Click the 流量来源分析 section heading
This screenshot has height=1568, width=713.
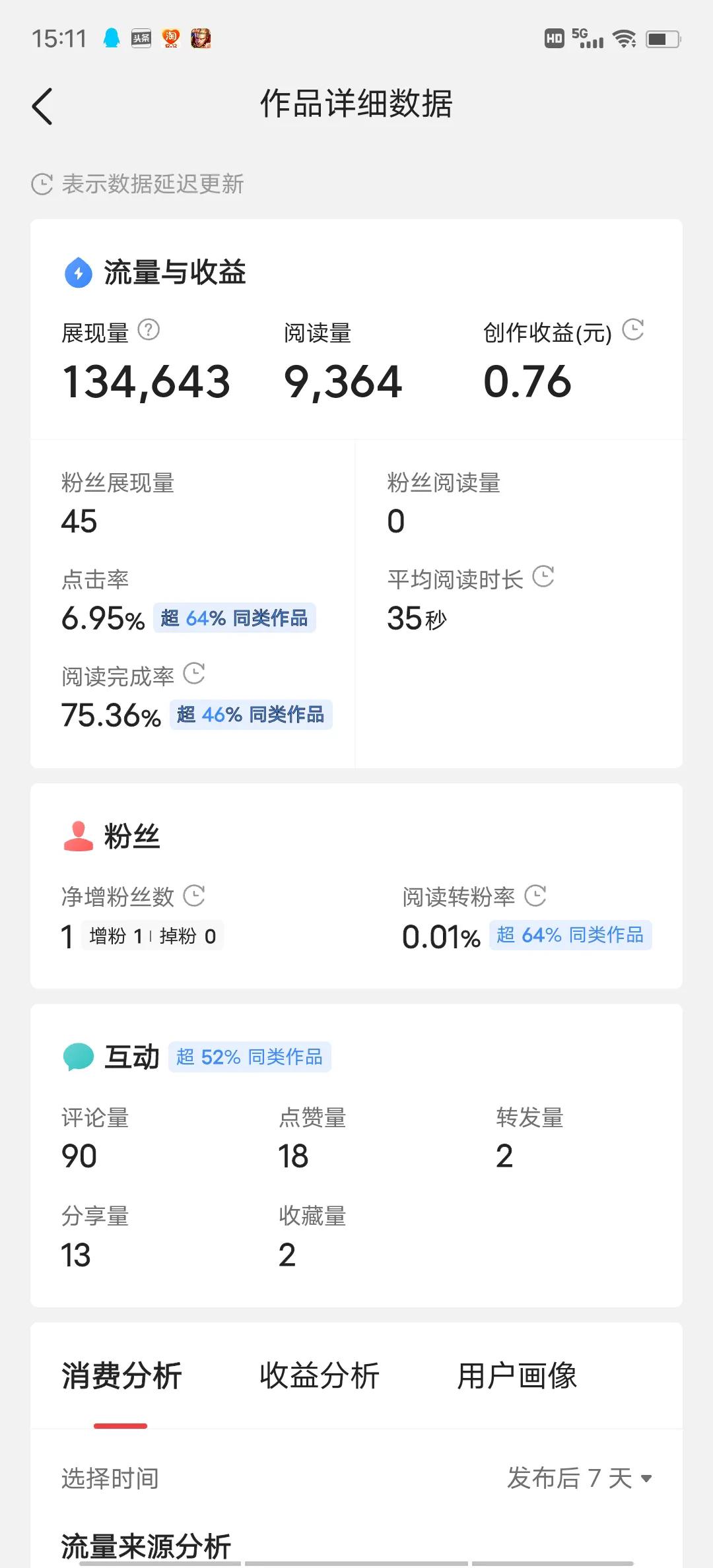point(147,1544)
